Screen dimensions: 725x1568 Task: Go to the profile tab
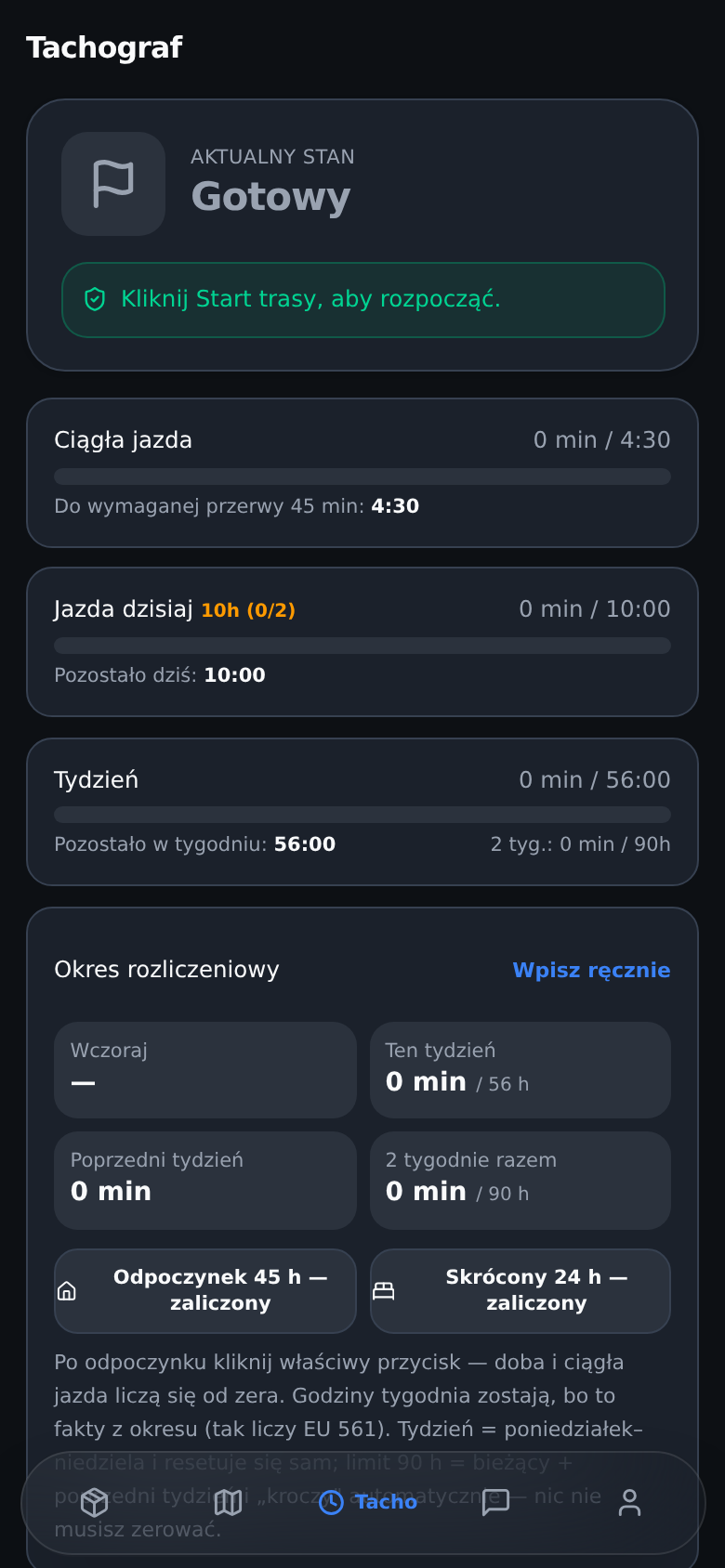point(630,1502)
